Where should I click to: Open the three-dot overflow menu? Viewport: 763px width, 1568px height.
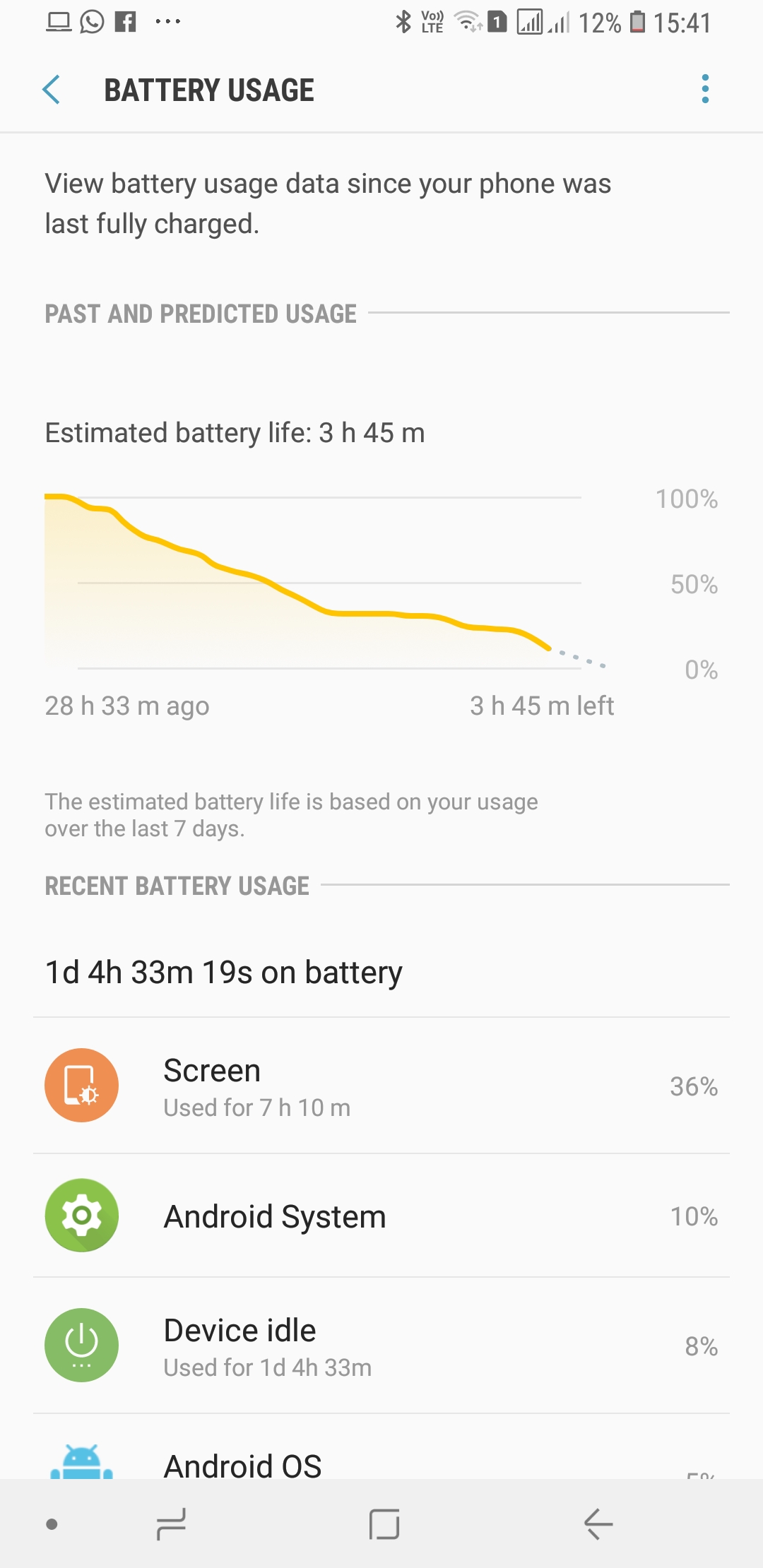pos(704,89)
